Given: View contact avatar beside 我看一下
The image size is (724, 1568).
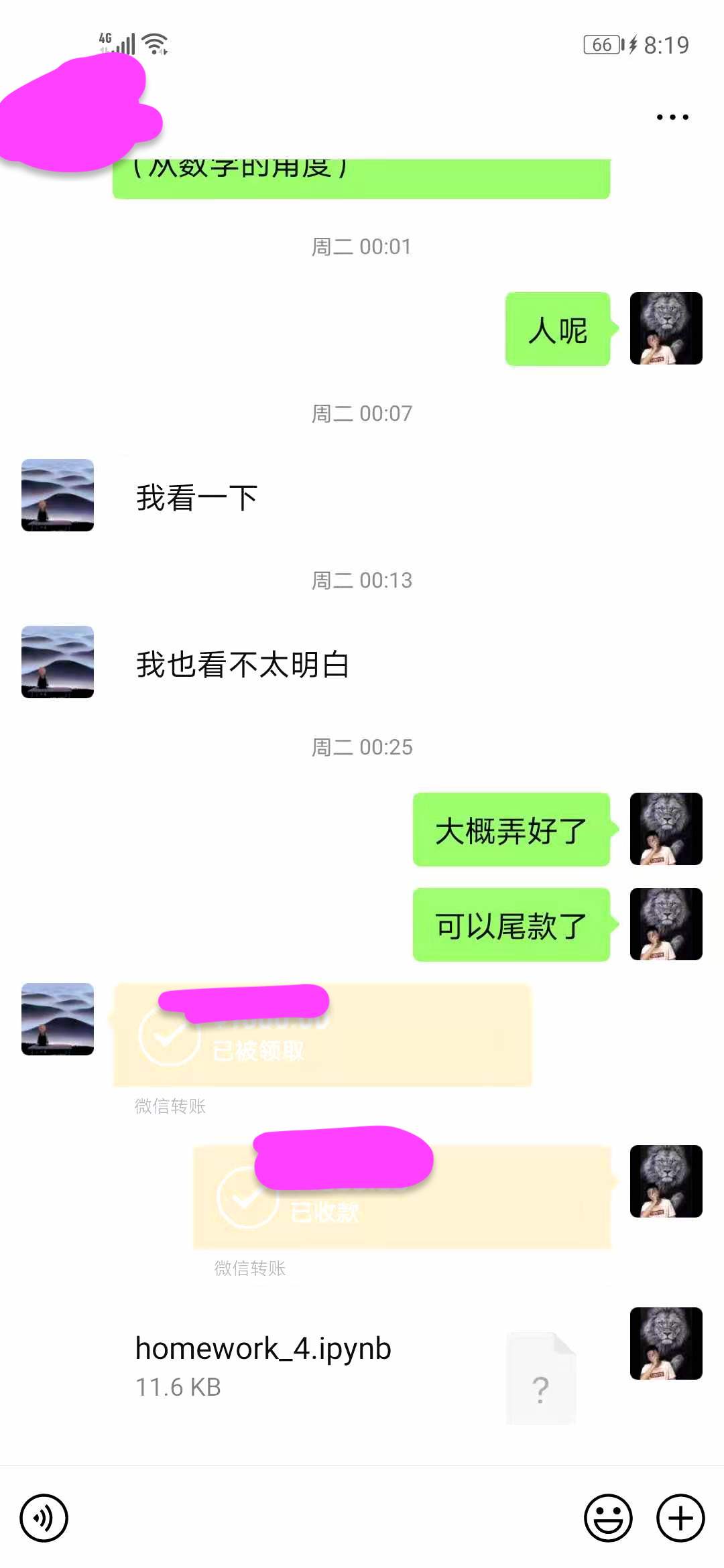Looking at the screenshot, I should (58, 495).
